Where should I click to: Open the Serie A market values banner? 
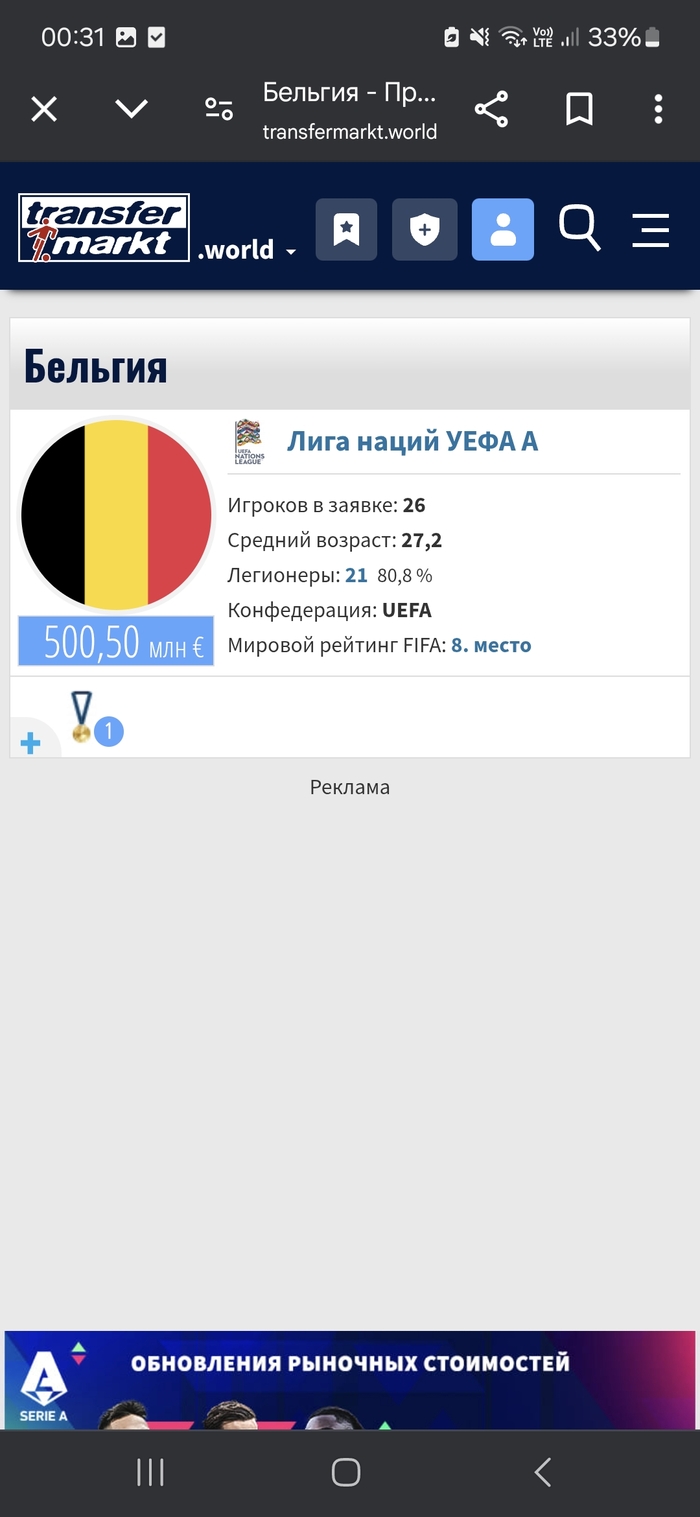[x=349, y=1380]
